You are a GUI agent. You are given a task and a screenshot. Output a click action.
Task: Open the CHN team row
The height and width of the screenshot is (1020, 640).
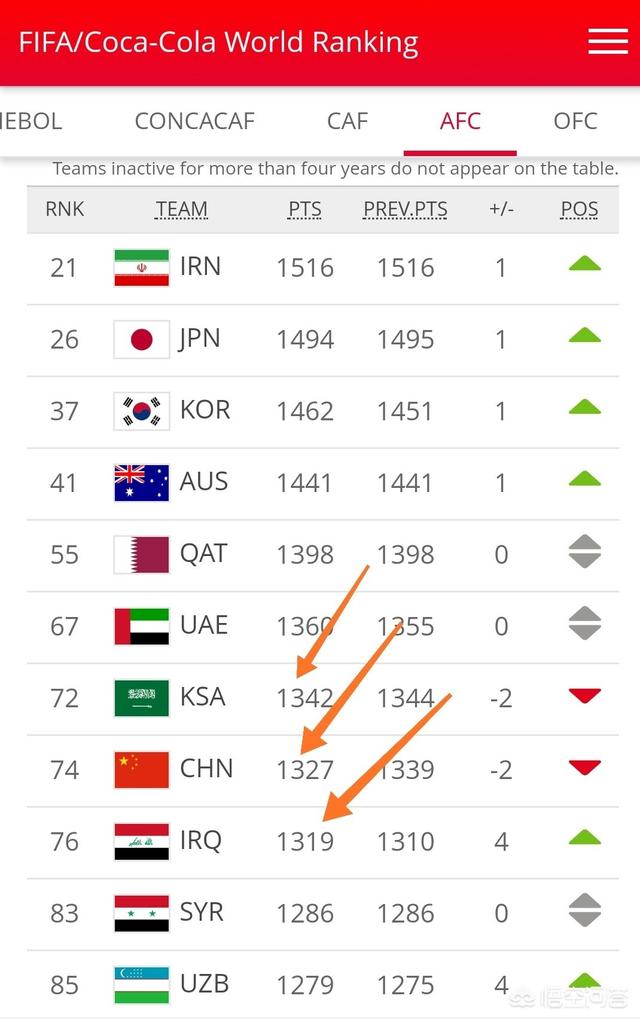point(206,769)
